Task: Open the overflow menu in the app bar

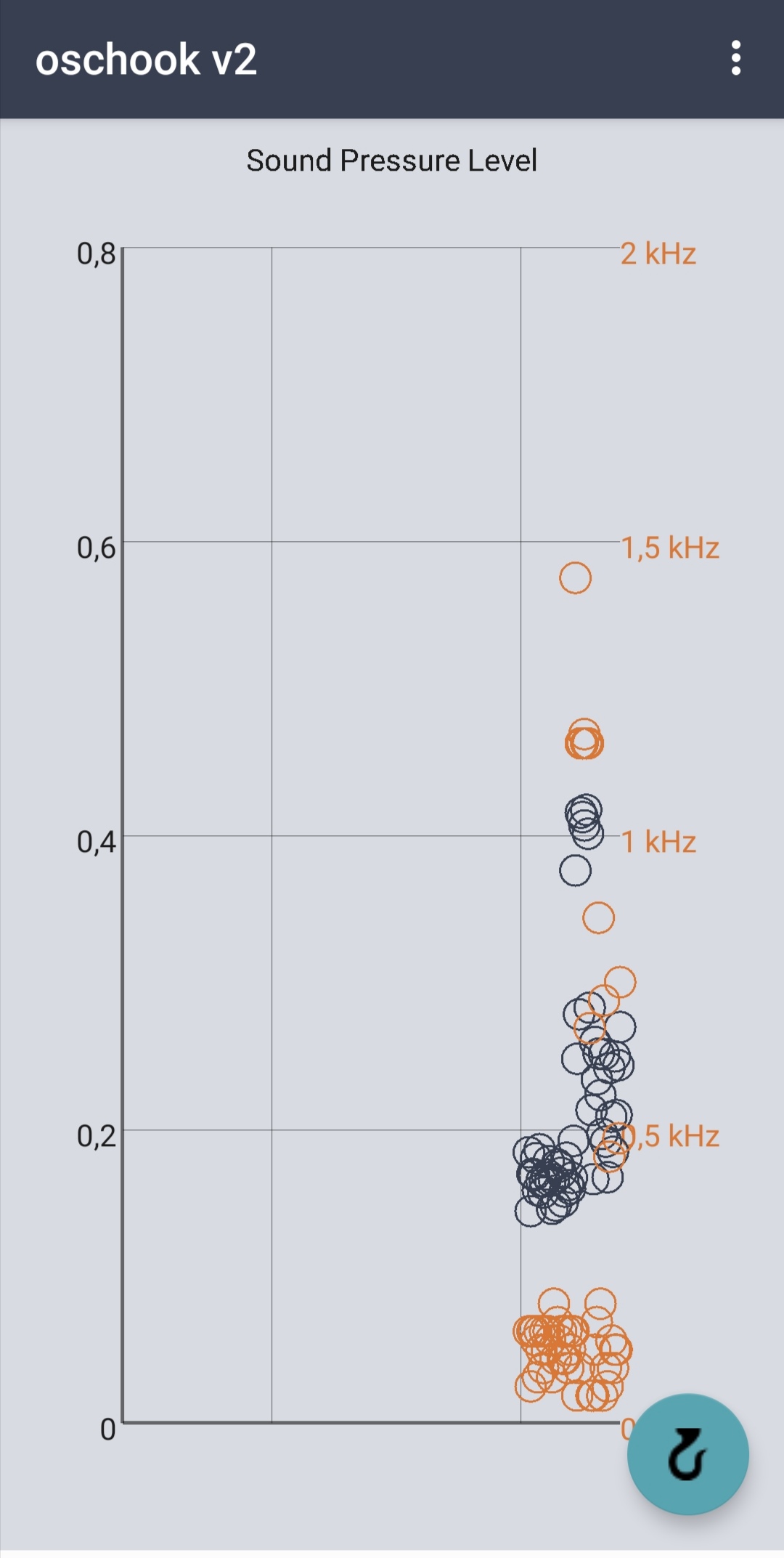Action: pyautogui.click(x=736, y=58)
